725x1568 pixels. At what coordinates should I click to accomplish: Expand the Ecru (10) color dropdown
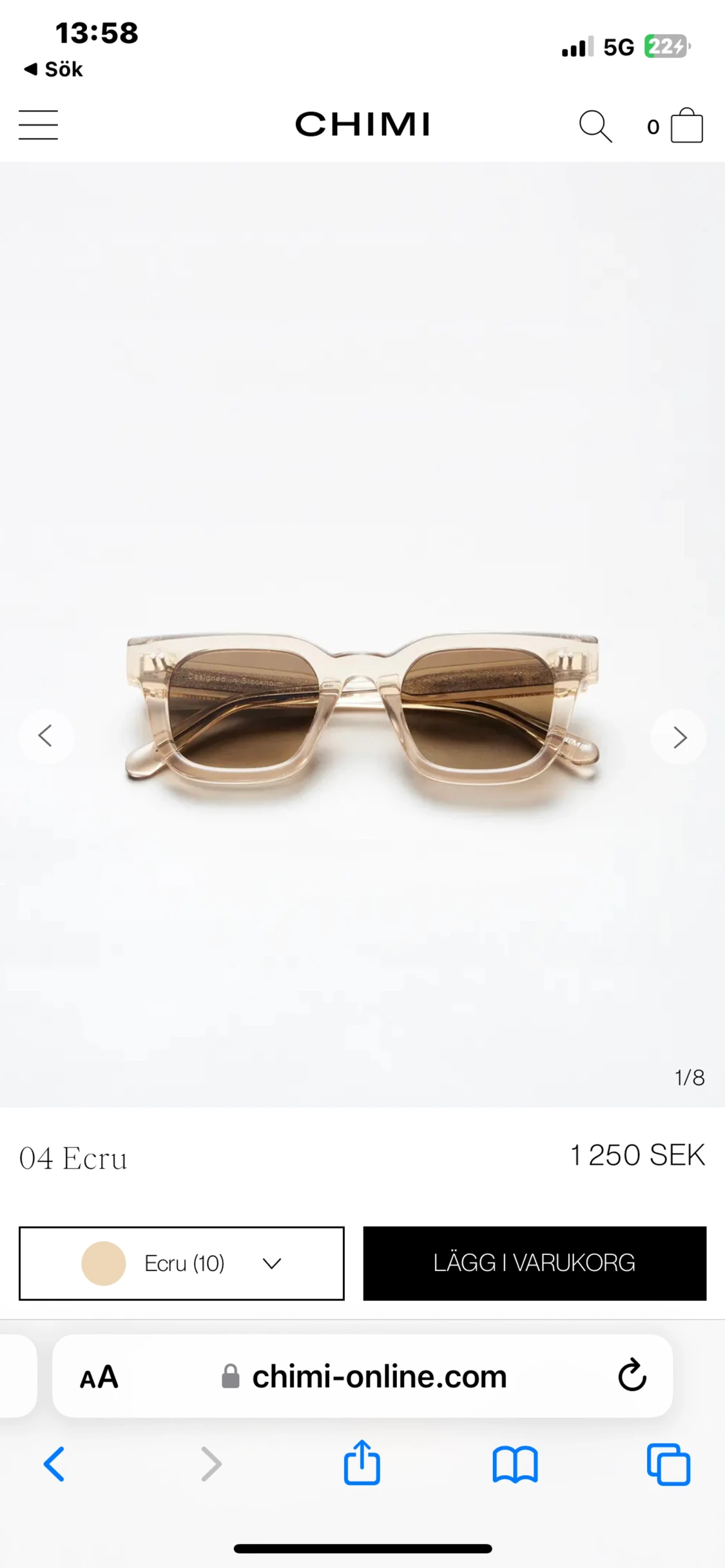182,1263
